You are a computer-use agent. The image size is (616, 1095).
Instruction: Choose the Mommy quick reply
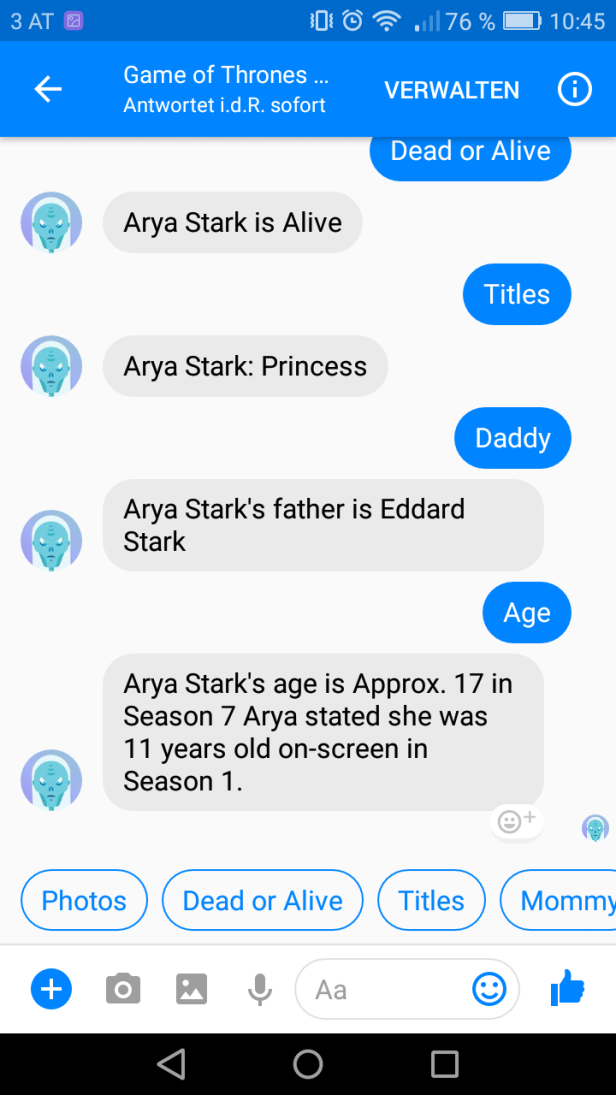coord(559,900)
